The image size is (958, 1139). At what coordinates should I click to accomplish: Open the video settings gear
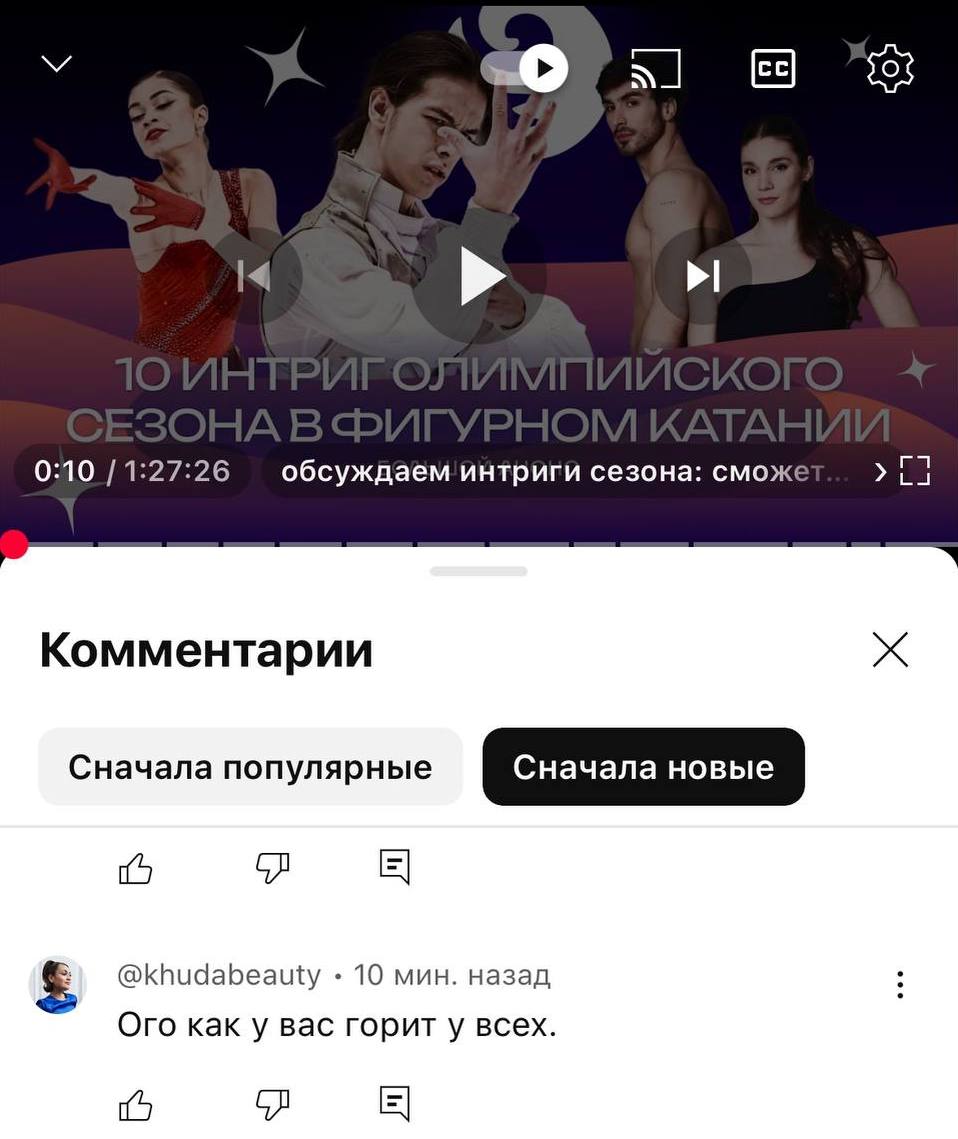coord(889,68)
